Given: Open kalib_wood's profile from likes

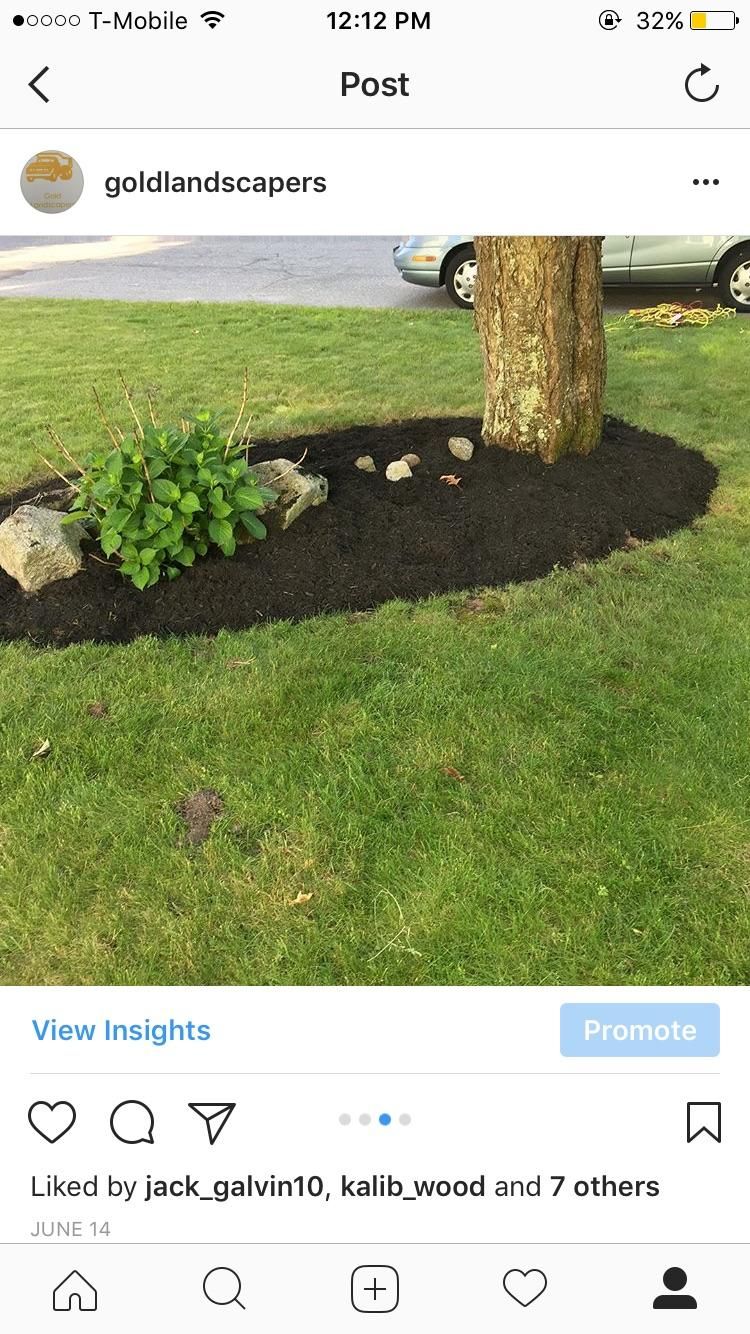Looking at the screenshot, I should coord(412,1187).
